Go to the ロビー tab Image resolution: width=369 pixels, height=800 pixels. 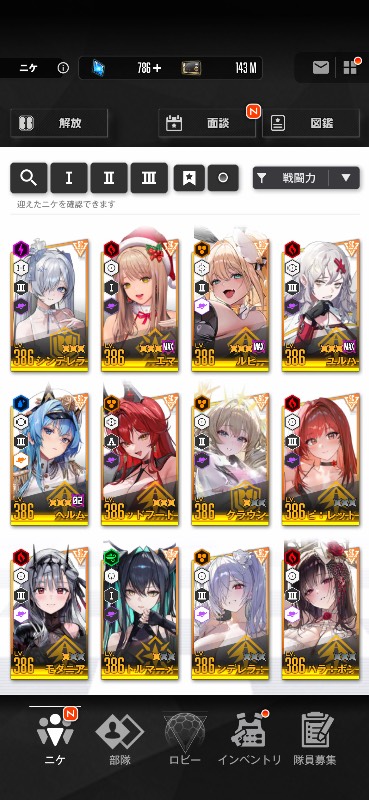coord(185,738)
